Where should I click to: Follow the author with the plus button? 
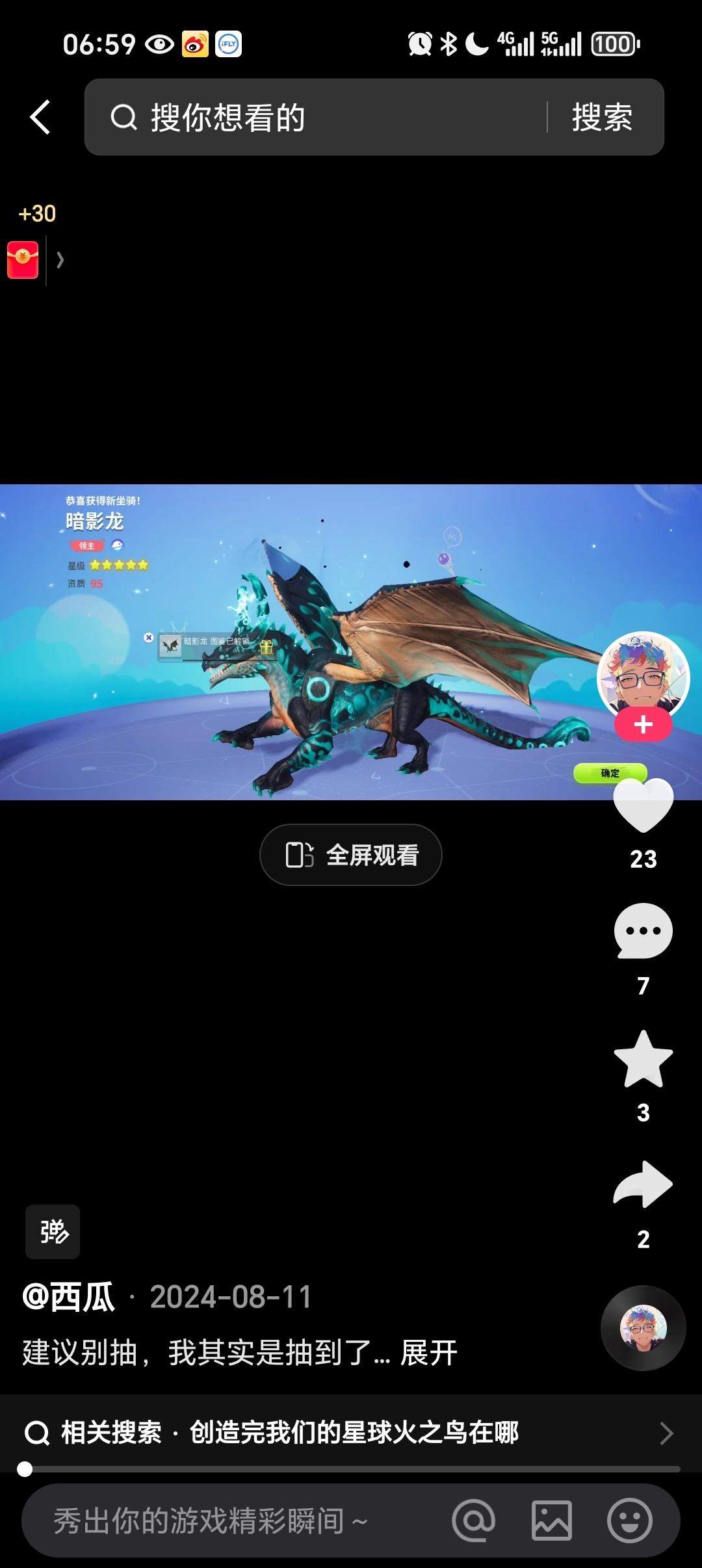[x=643, y=725]
